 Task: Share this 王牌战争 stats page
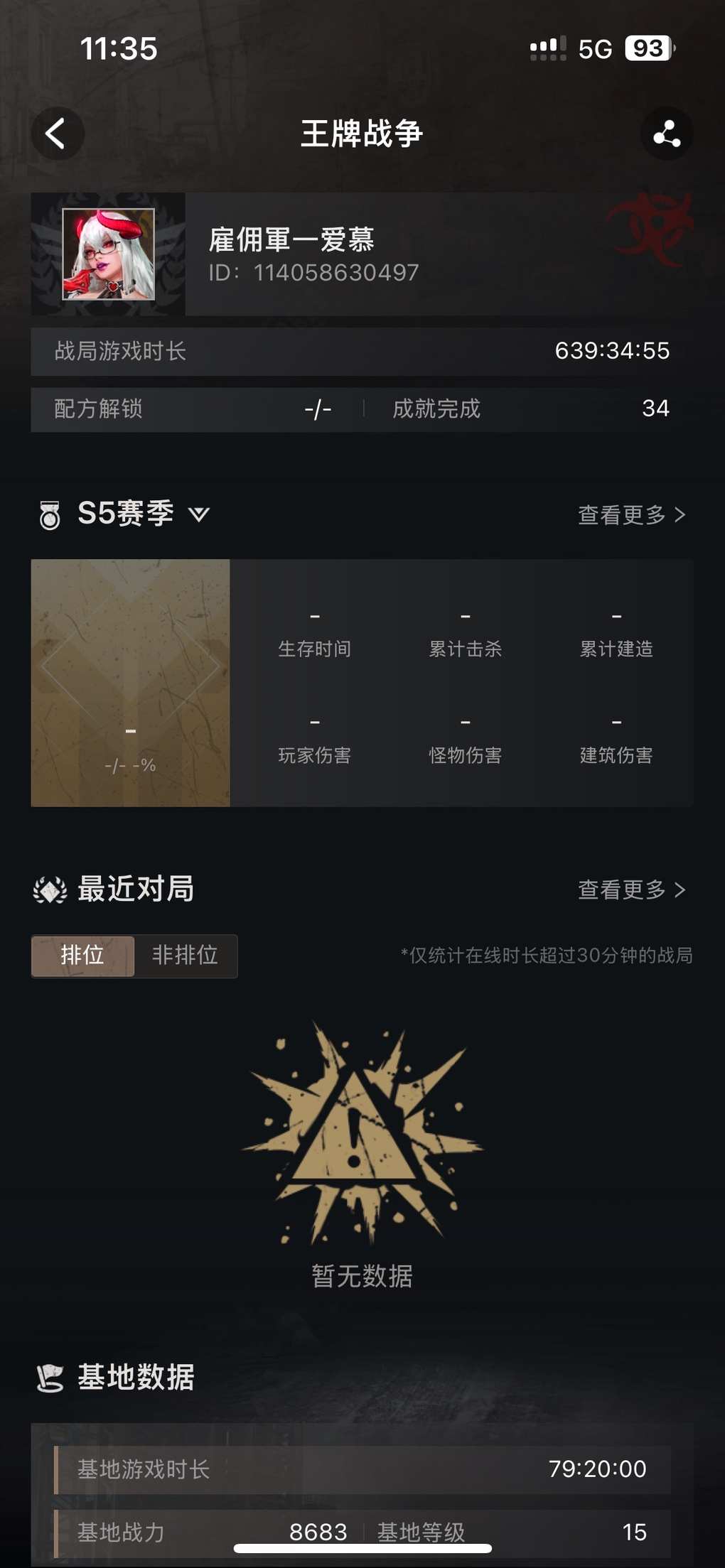point(666,134)
